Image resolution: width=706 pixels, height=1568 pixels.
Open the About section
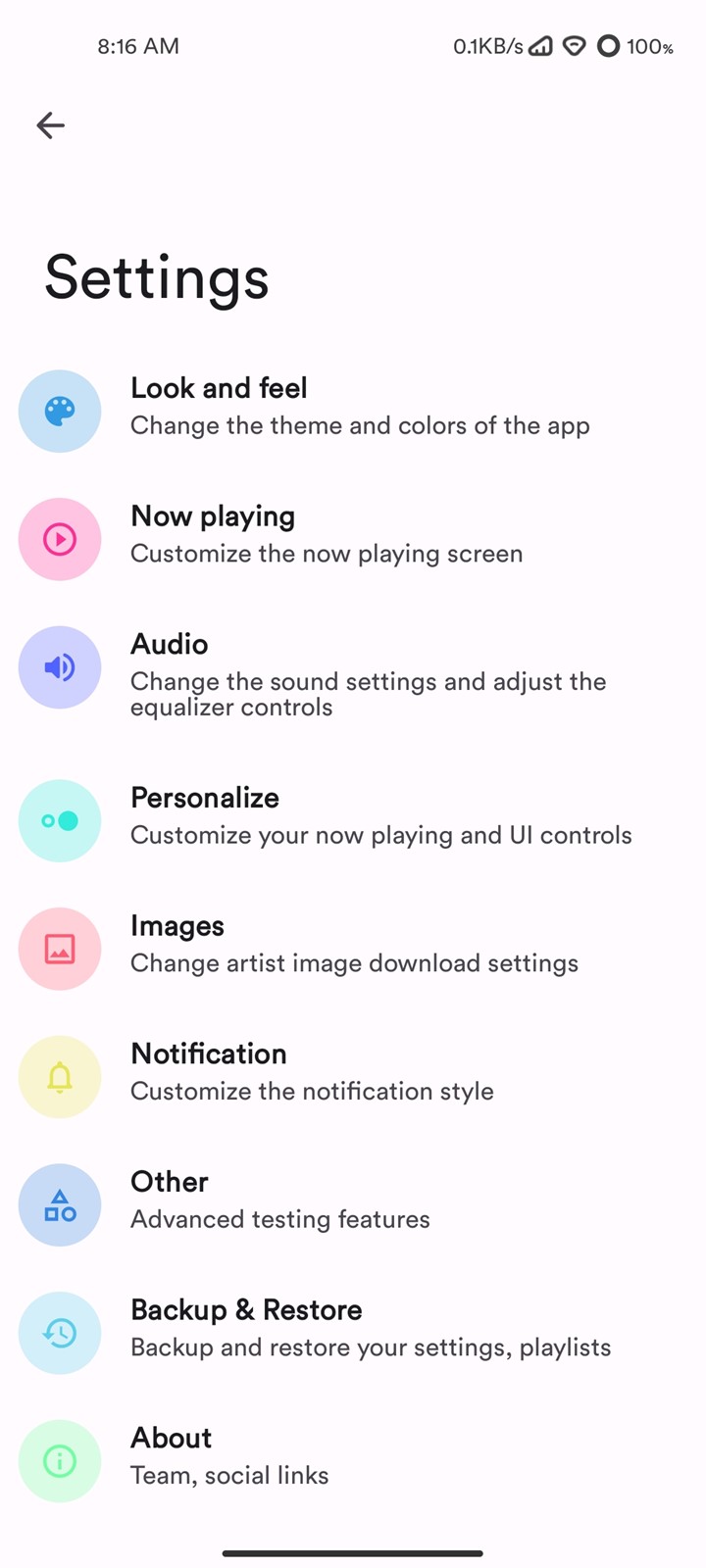tap(353, 1461)
